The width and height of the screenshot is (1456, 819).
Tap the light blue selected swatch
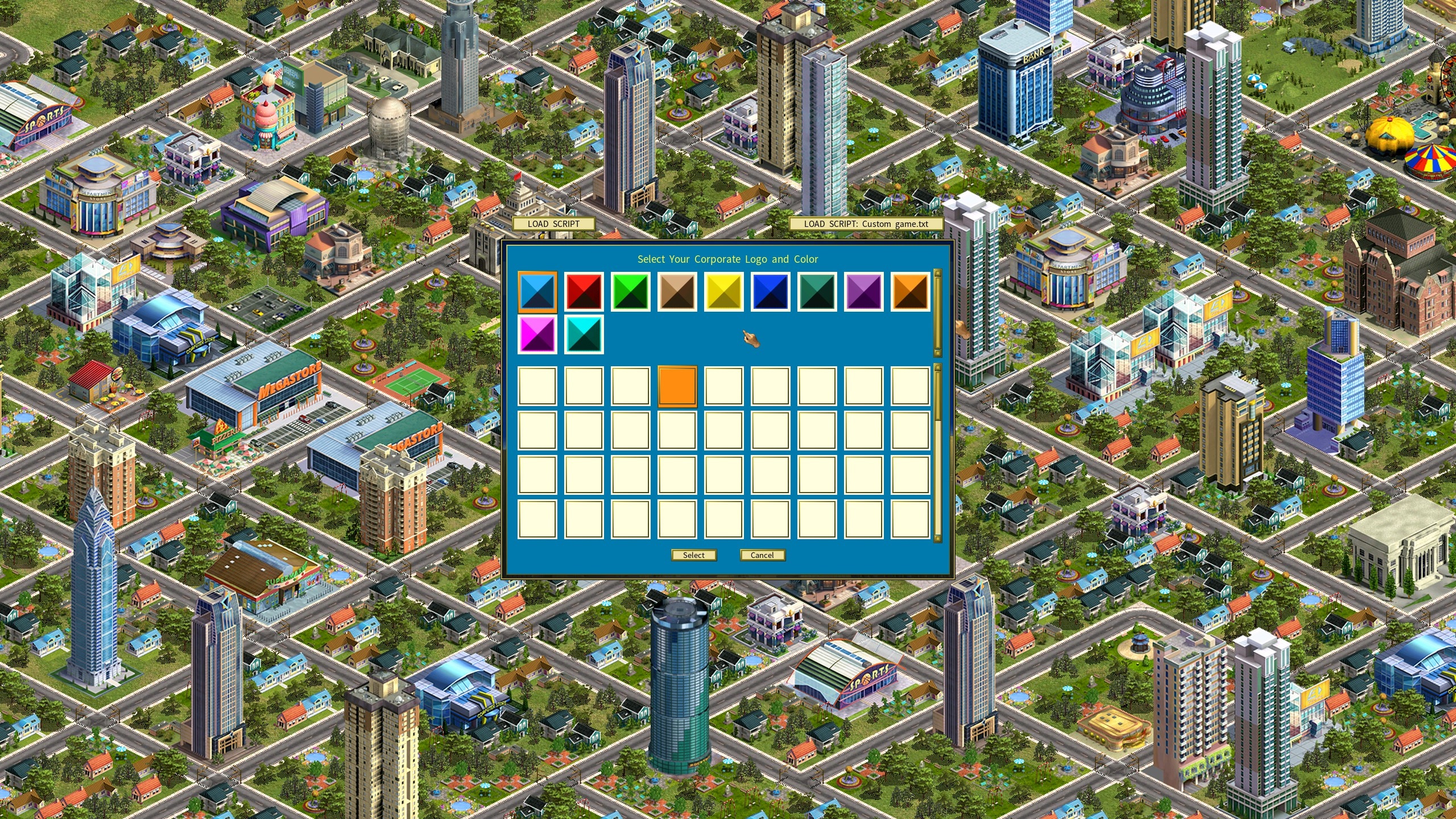(537, 292)
